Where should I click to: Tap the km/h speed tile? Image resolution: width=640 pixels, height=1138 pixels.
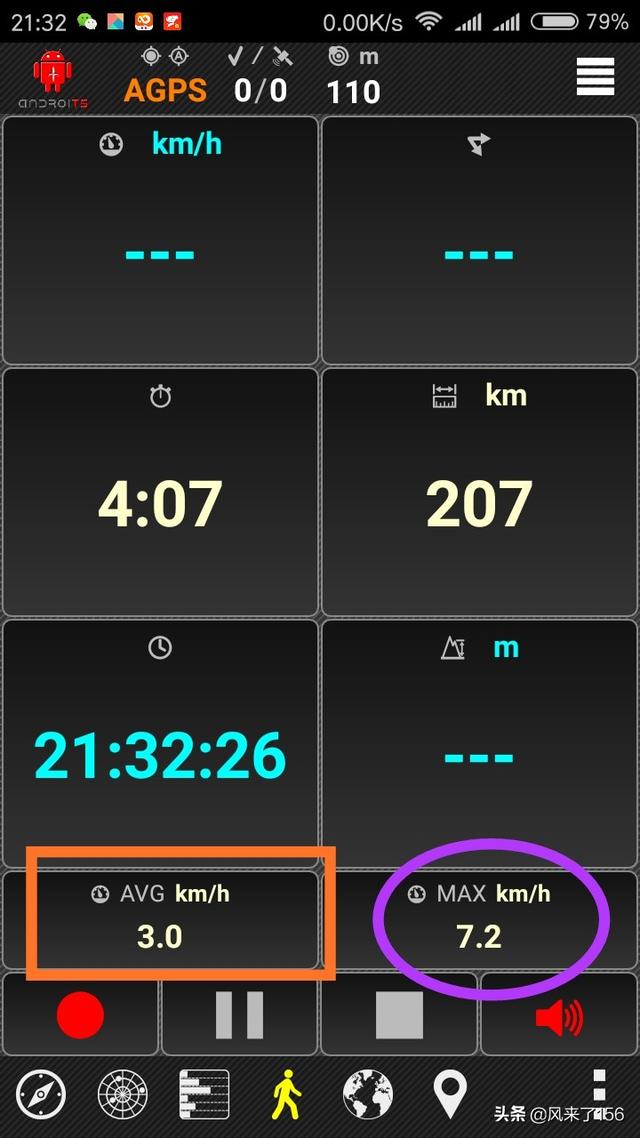[x=160, y=240]
